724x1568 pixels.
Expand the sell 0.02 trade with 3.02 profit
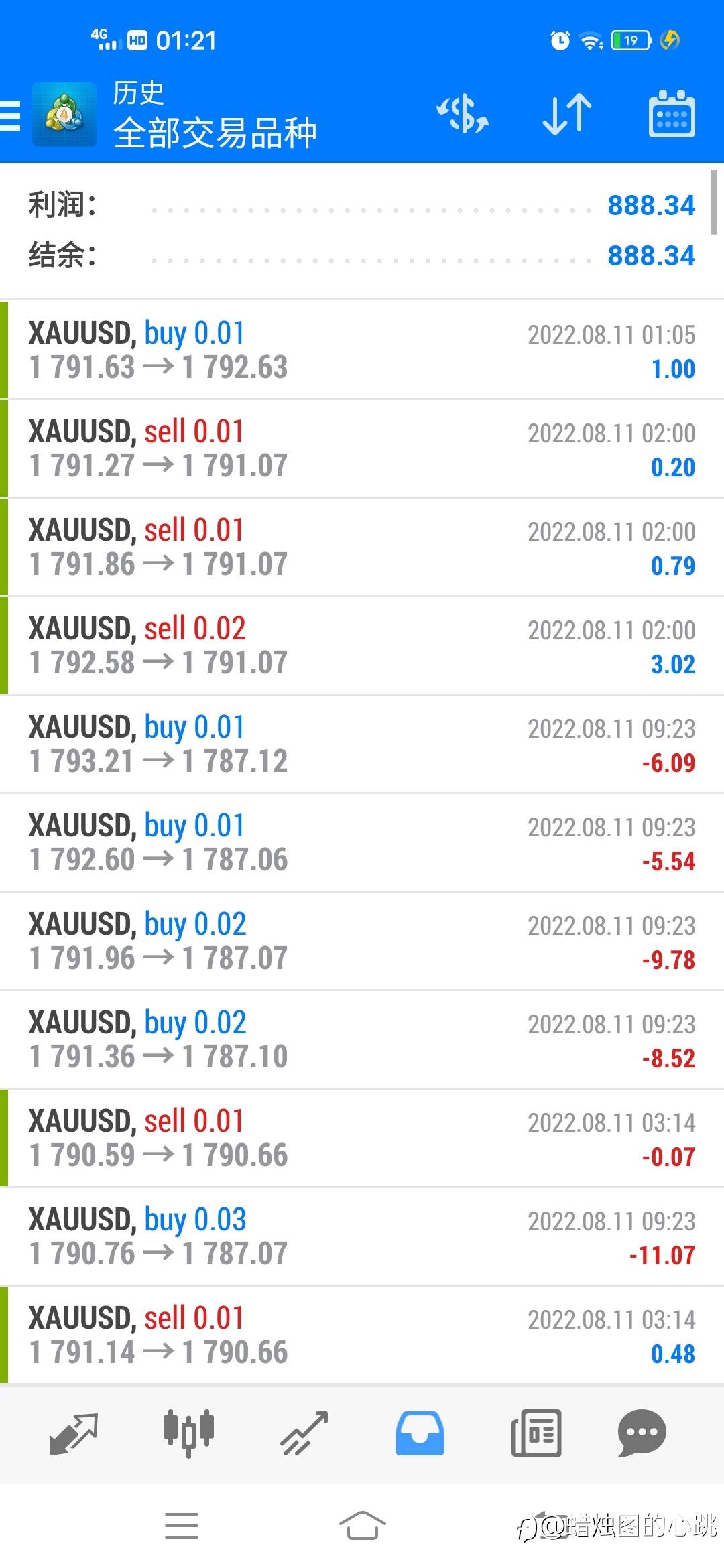(x=362, y=645)
